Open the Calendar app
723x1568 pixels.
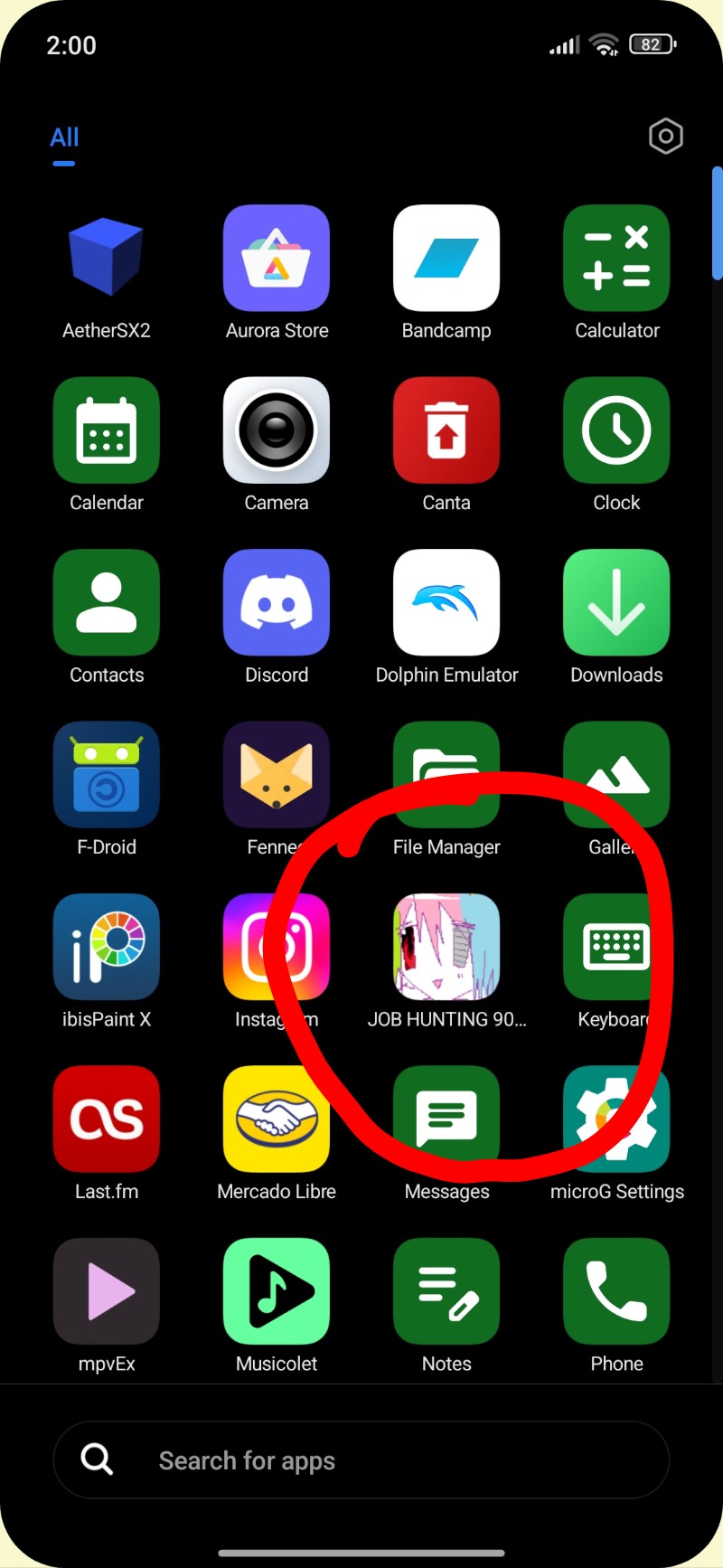[x=107, y=430]
